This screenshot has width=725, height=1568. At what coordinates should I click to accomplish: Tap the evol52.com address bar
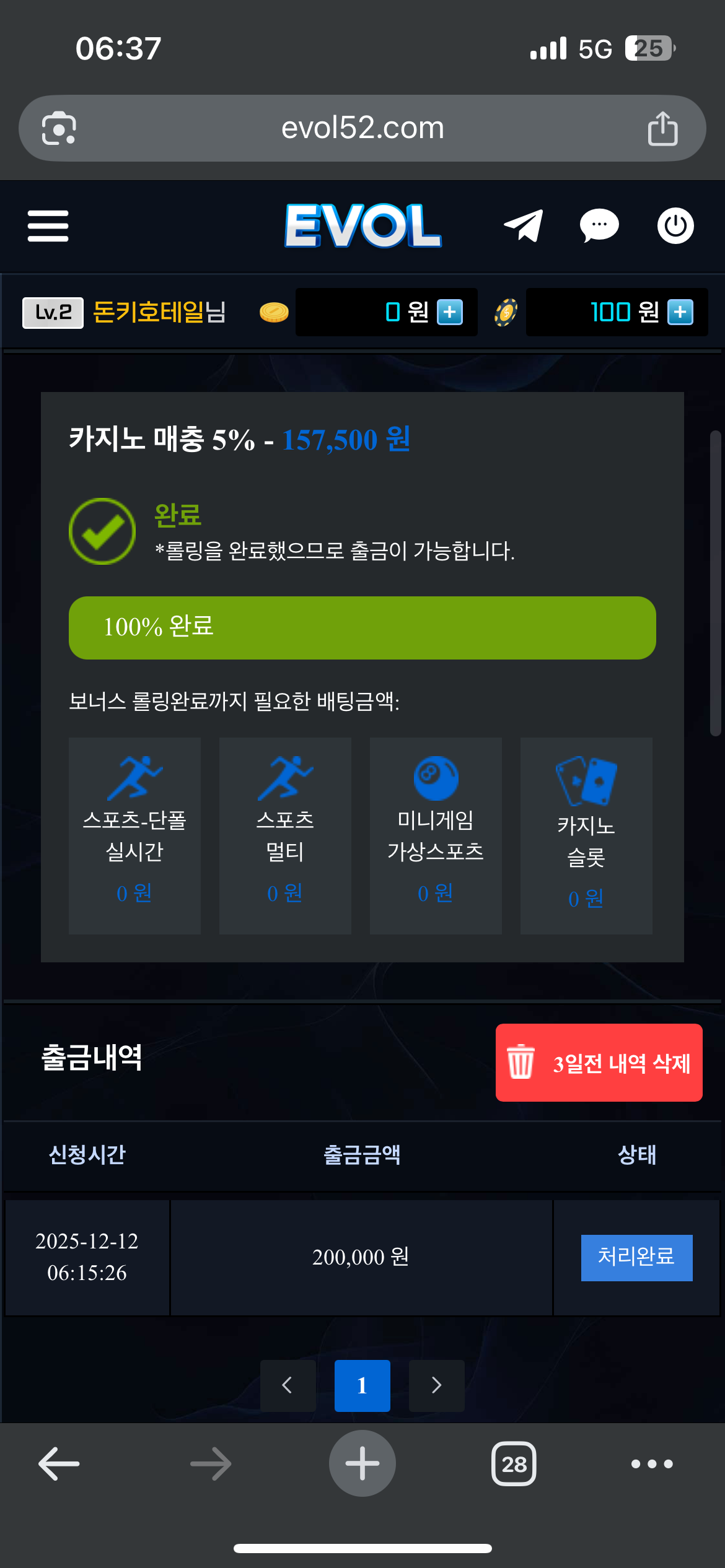tap(362, 128)
